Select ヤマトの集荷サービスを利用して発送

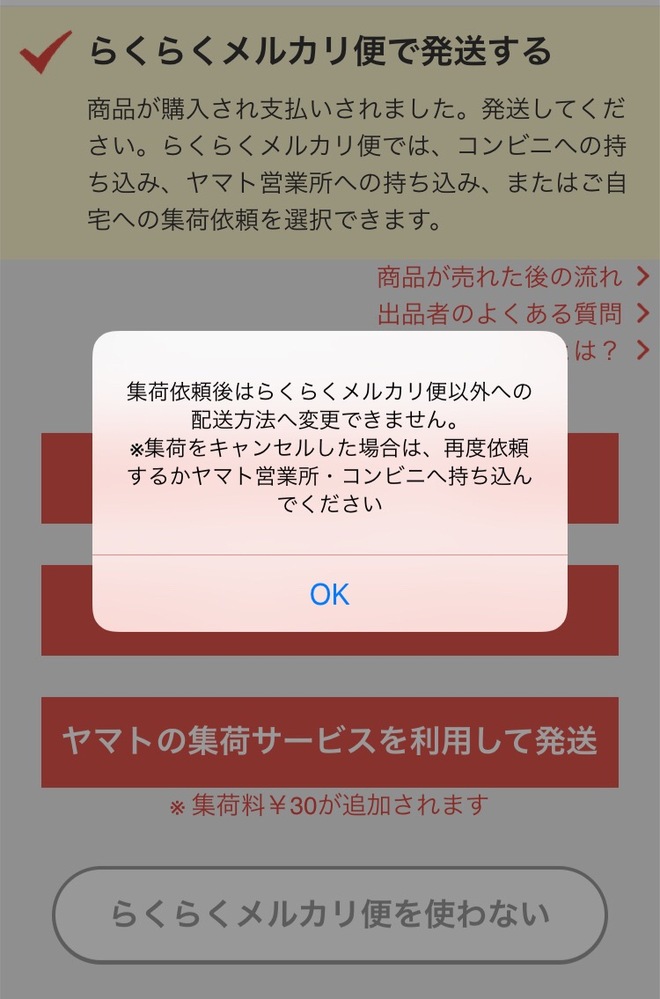(329, 742)
